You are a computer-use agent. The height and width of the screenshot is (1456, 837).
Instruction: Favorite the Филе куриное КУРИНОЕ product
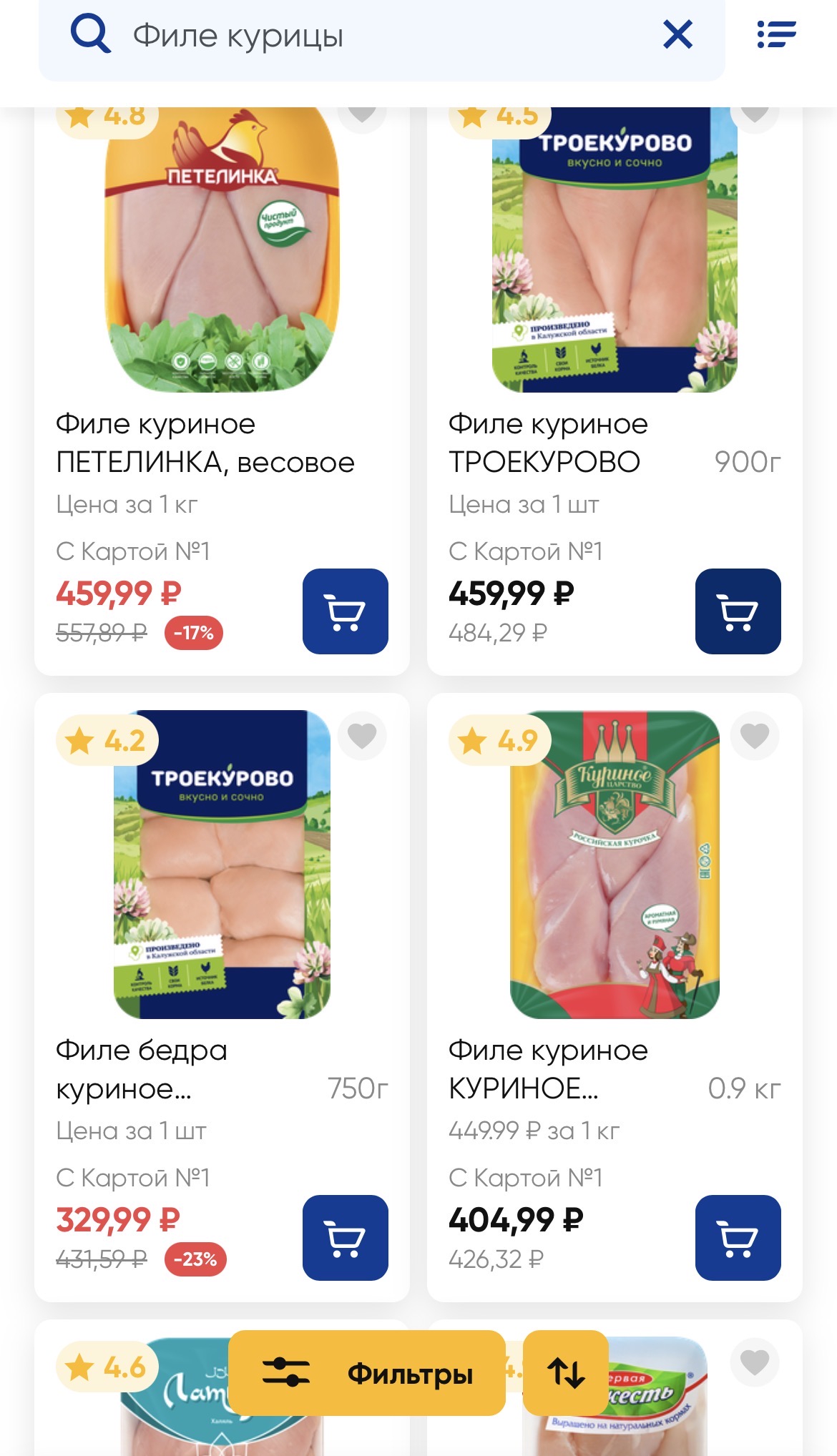pyautogui.click(x=755, y=736)
